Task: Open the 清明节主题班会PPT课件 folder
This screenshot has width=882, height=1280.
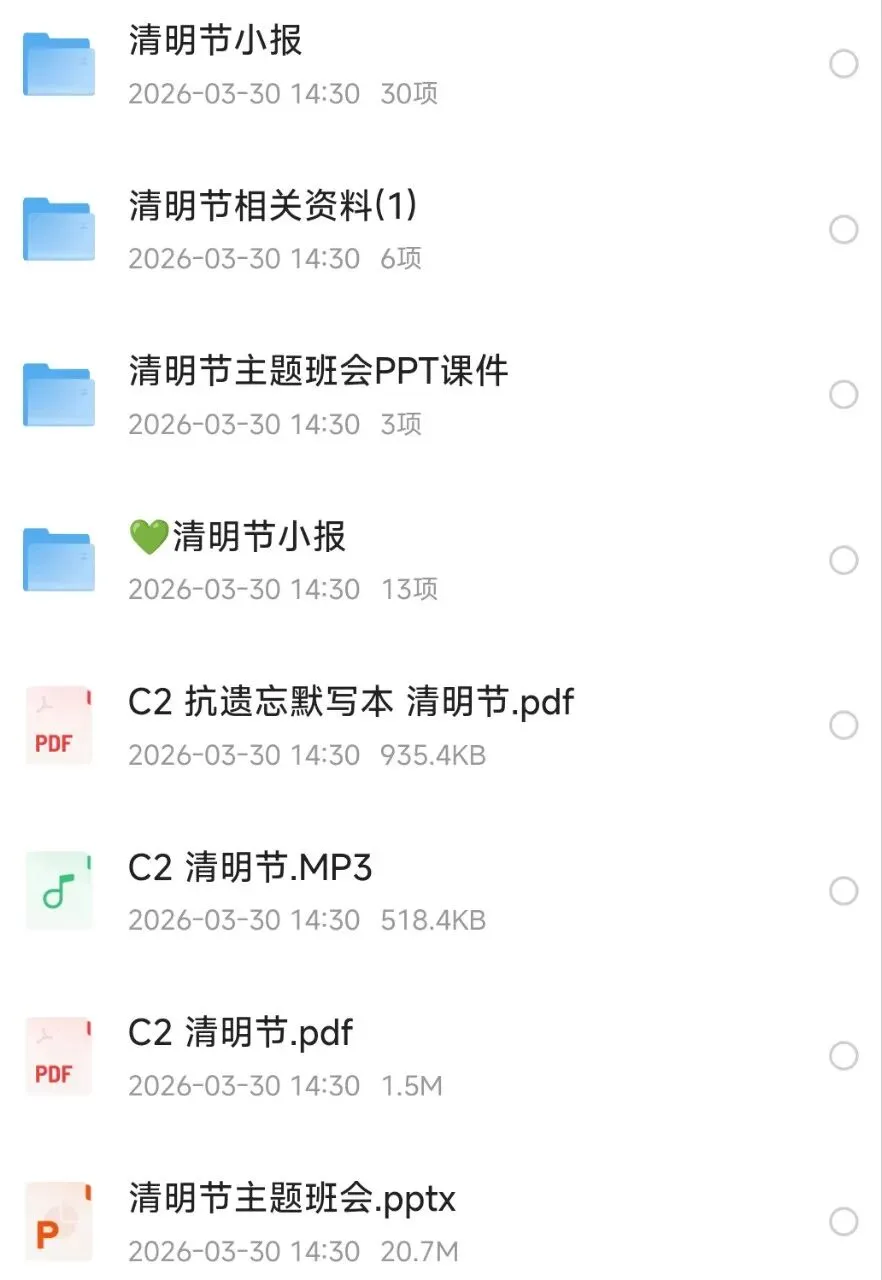Action: [x=318, y=372]
